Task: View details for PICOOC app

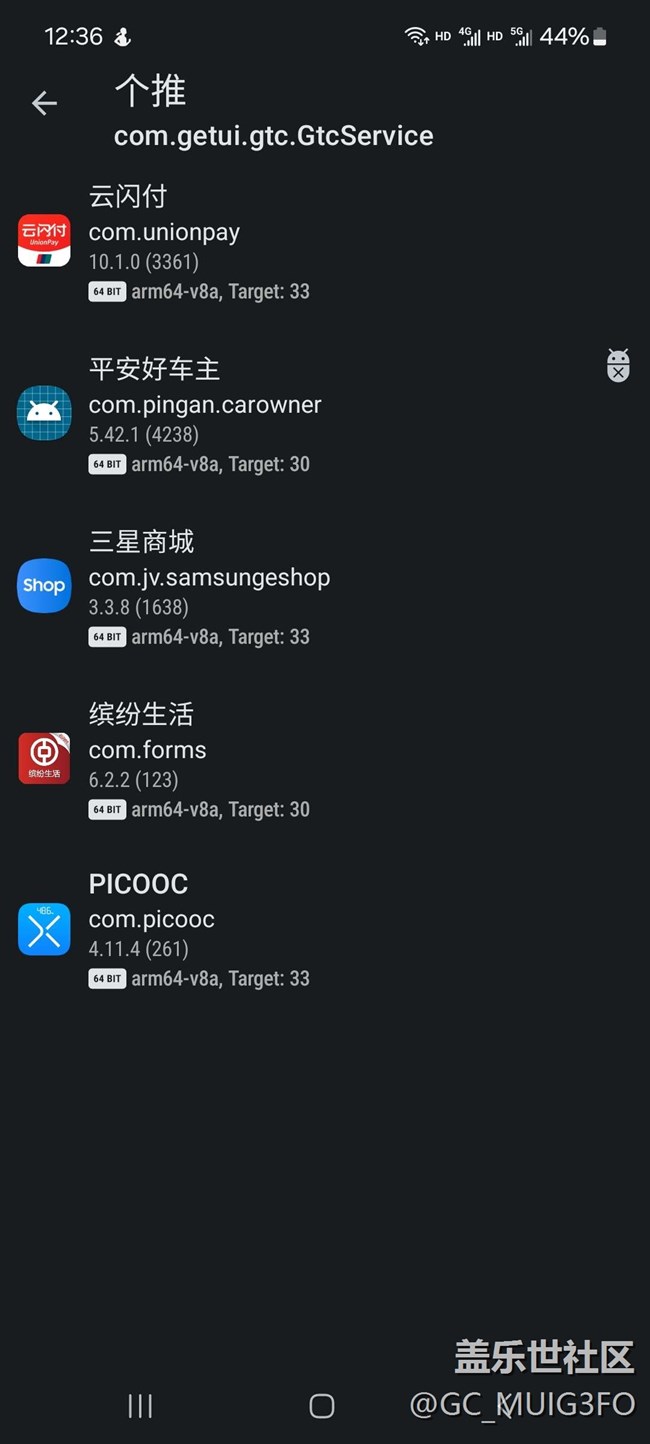Action: coord(325,929)
